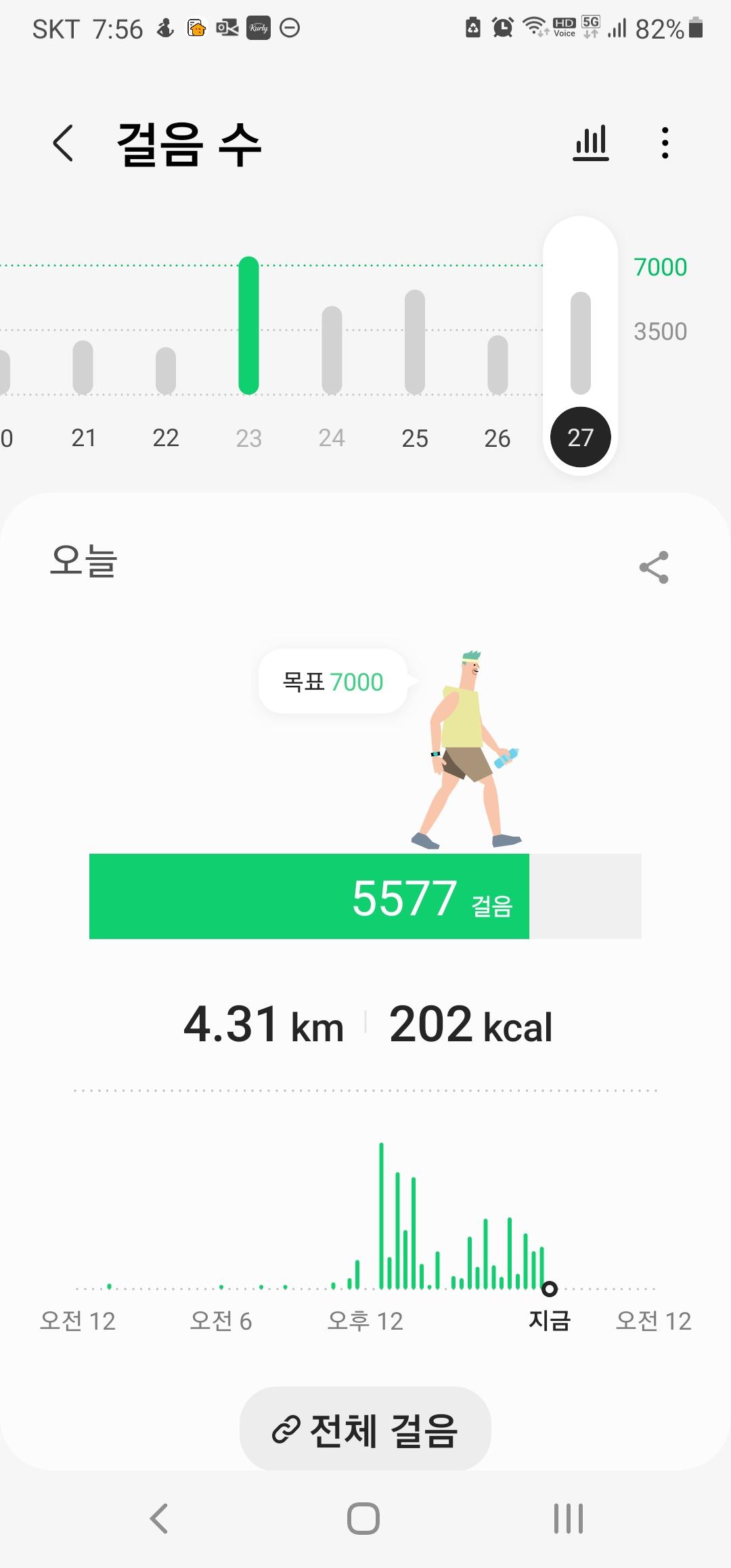Open the recent apps button
This screenshot has height=1568, width=731.
click(569, 1518)
